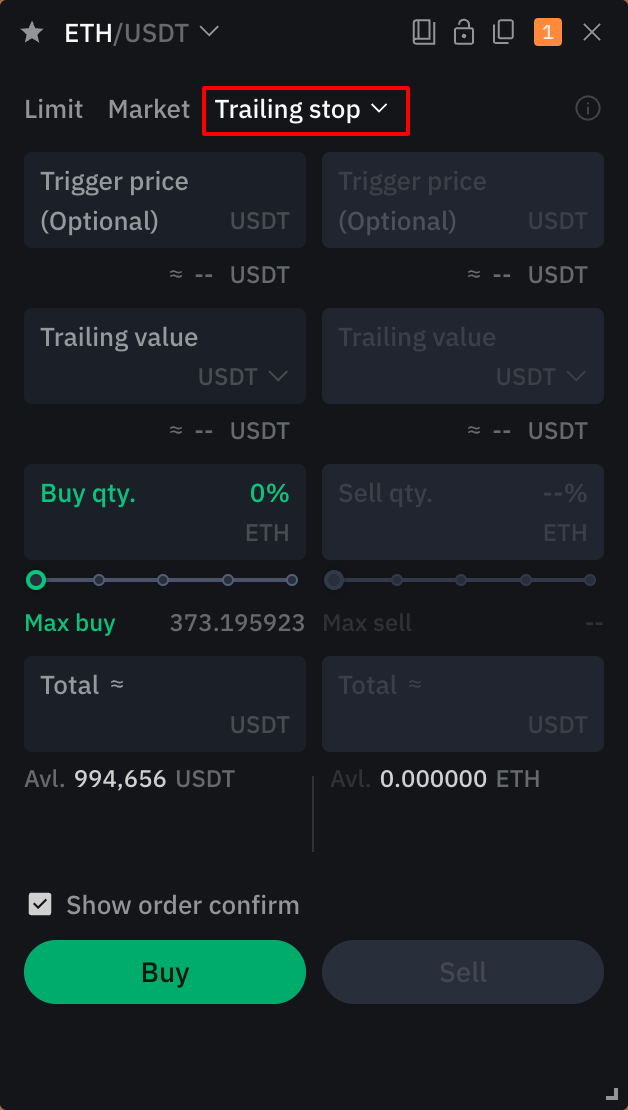
Task: Open the ETH/USDT pair selector
Action: [142, 33]
